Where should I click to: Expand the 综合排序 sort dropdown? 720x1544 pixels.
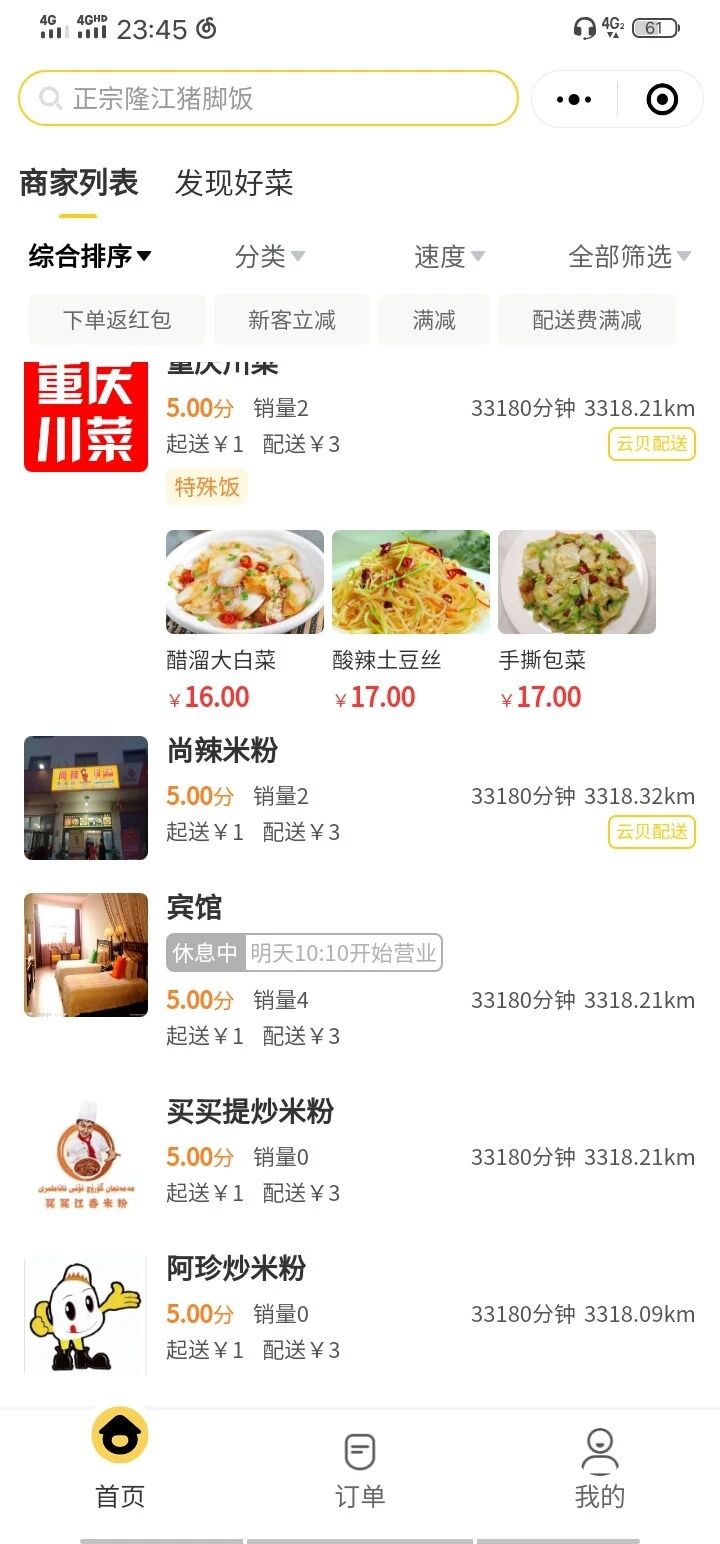pyautogui.click(x=90, y=257)
